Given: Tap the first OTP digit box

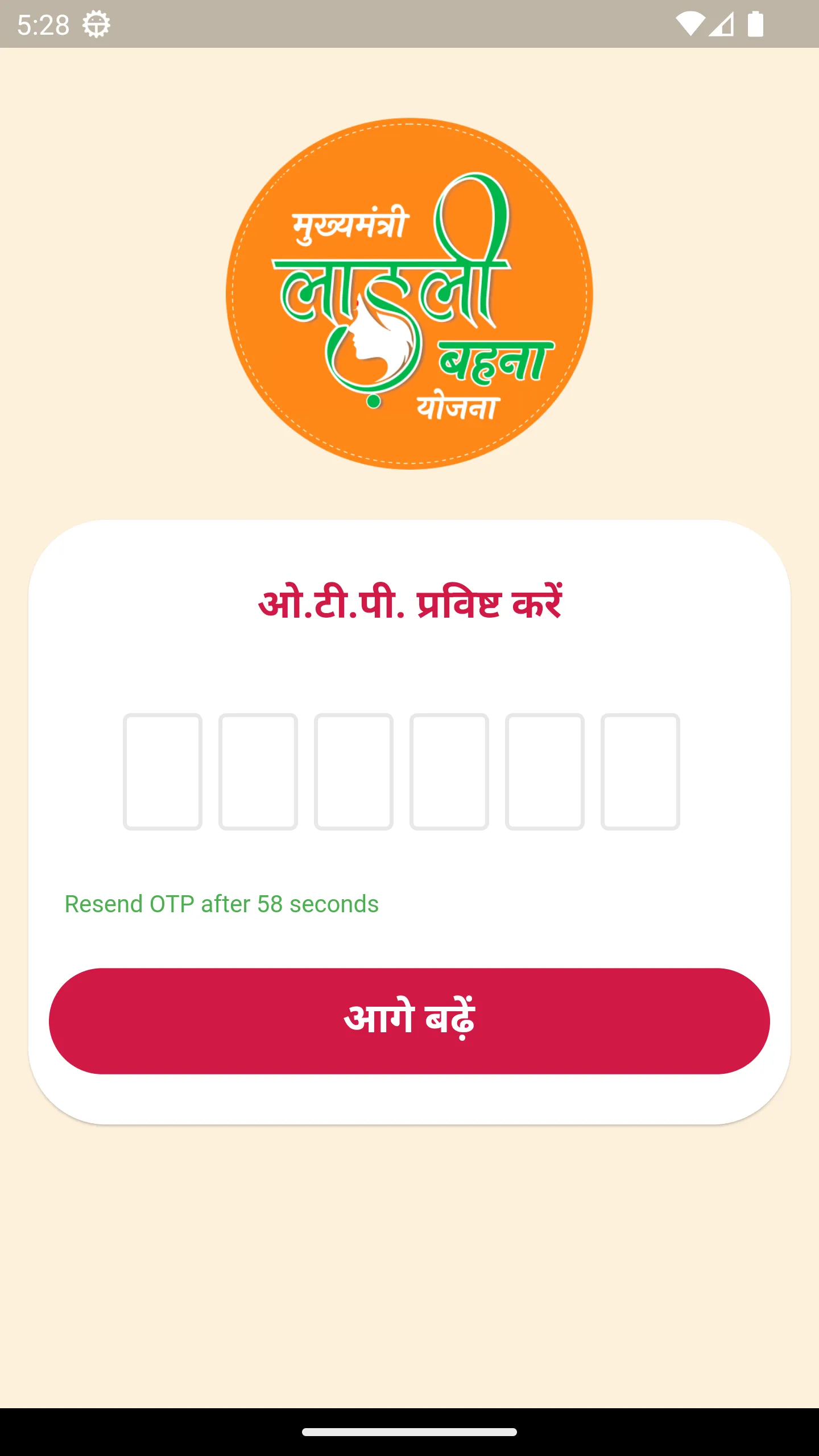Looking at the screenshot, I should 163,772.
